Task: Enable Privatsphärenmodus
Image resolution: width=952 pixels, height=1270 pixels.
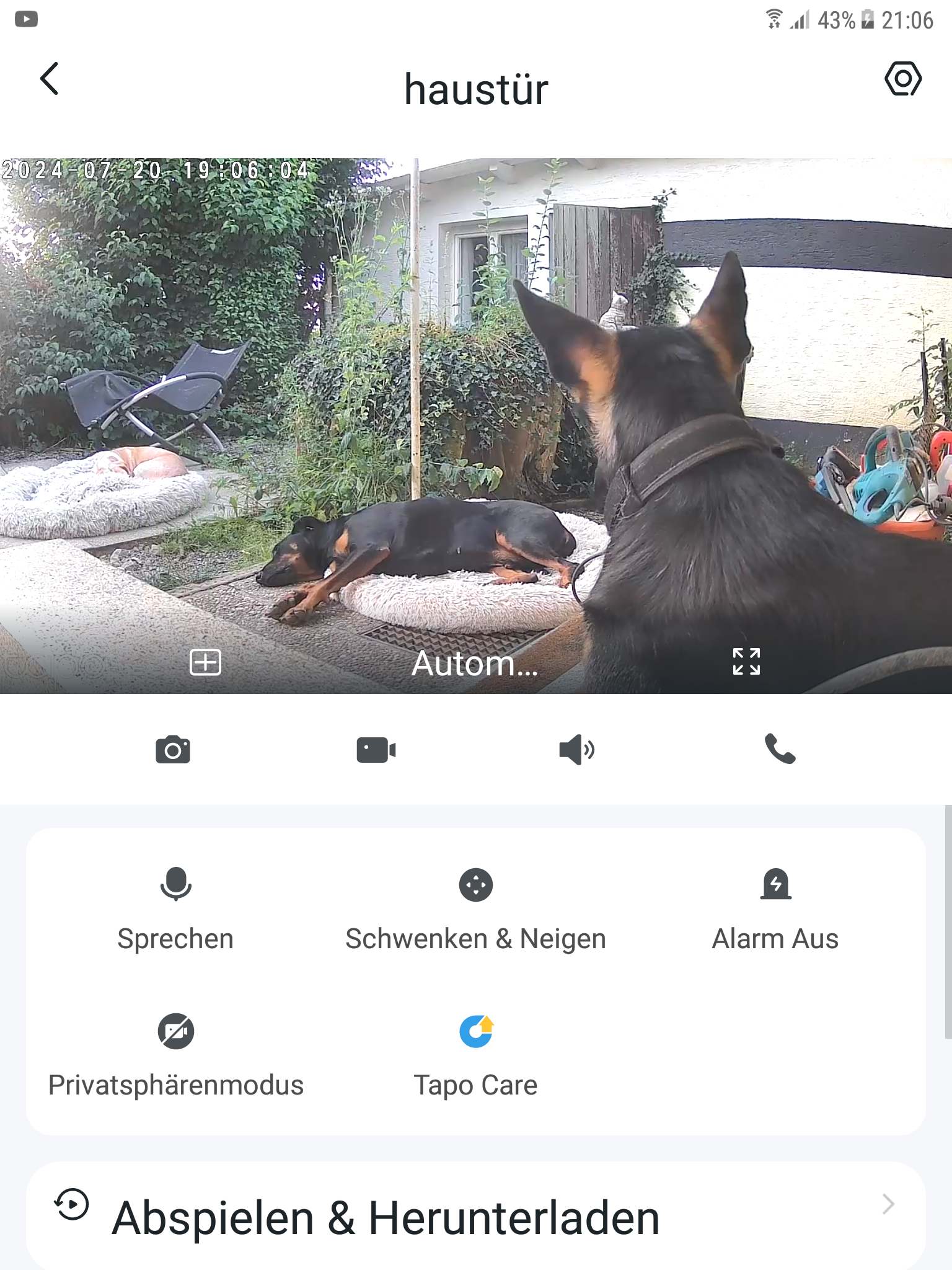Action: click(176, 1055)
